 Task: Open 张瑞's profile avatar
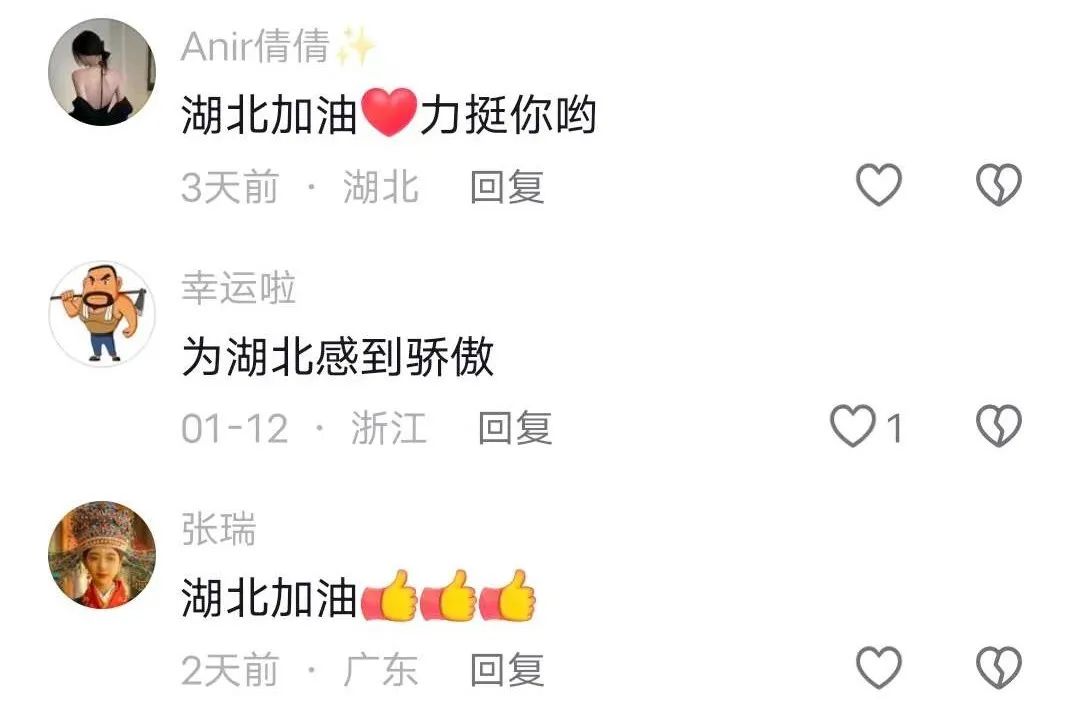(x=102, y=555)
